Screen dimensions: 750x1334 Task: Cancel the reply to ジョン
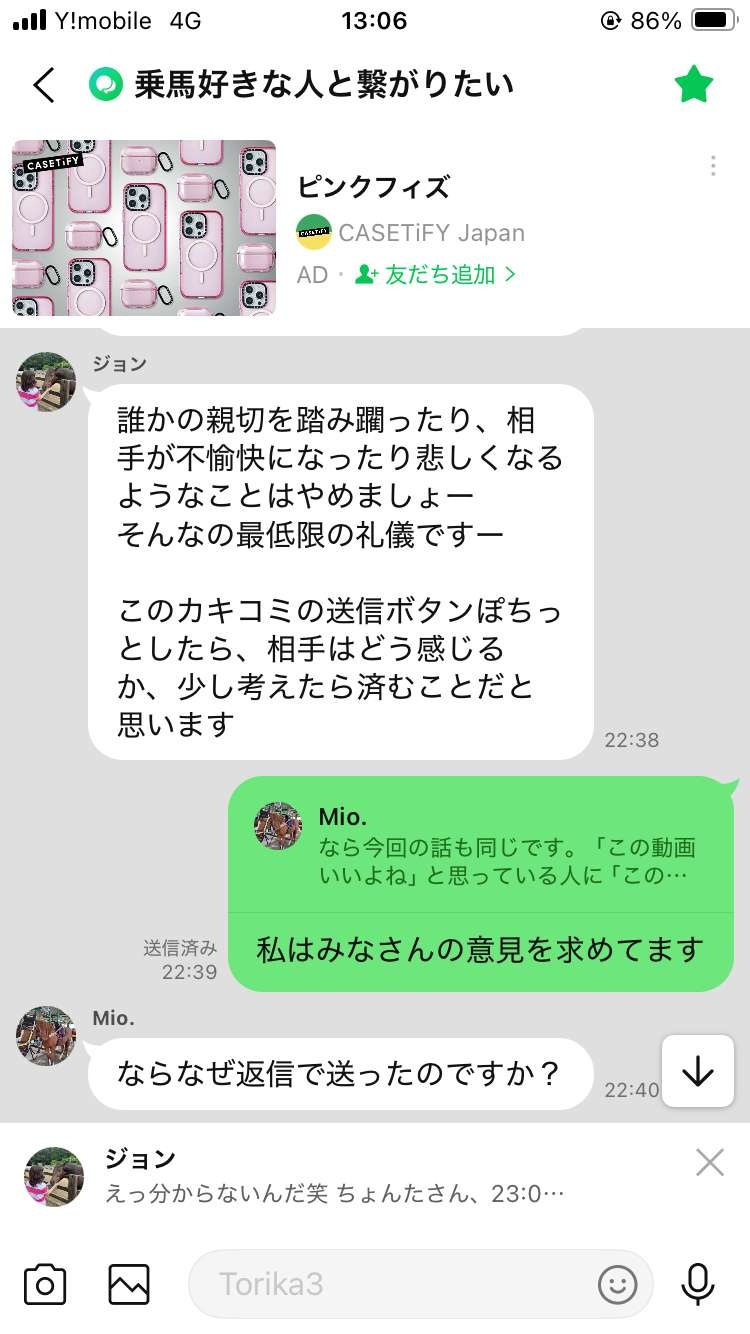tap(709, 1162)
